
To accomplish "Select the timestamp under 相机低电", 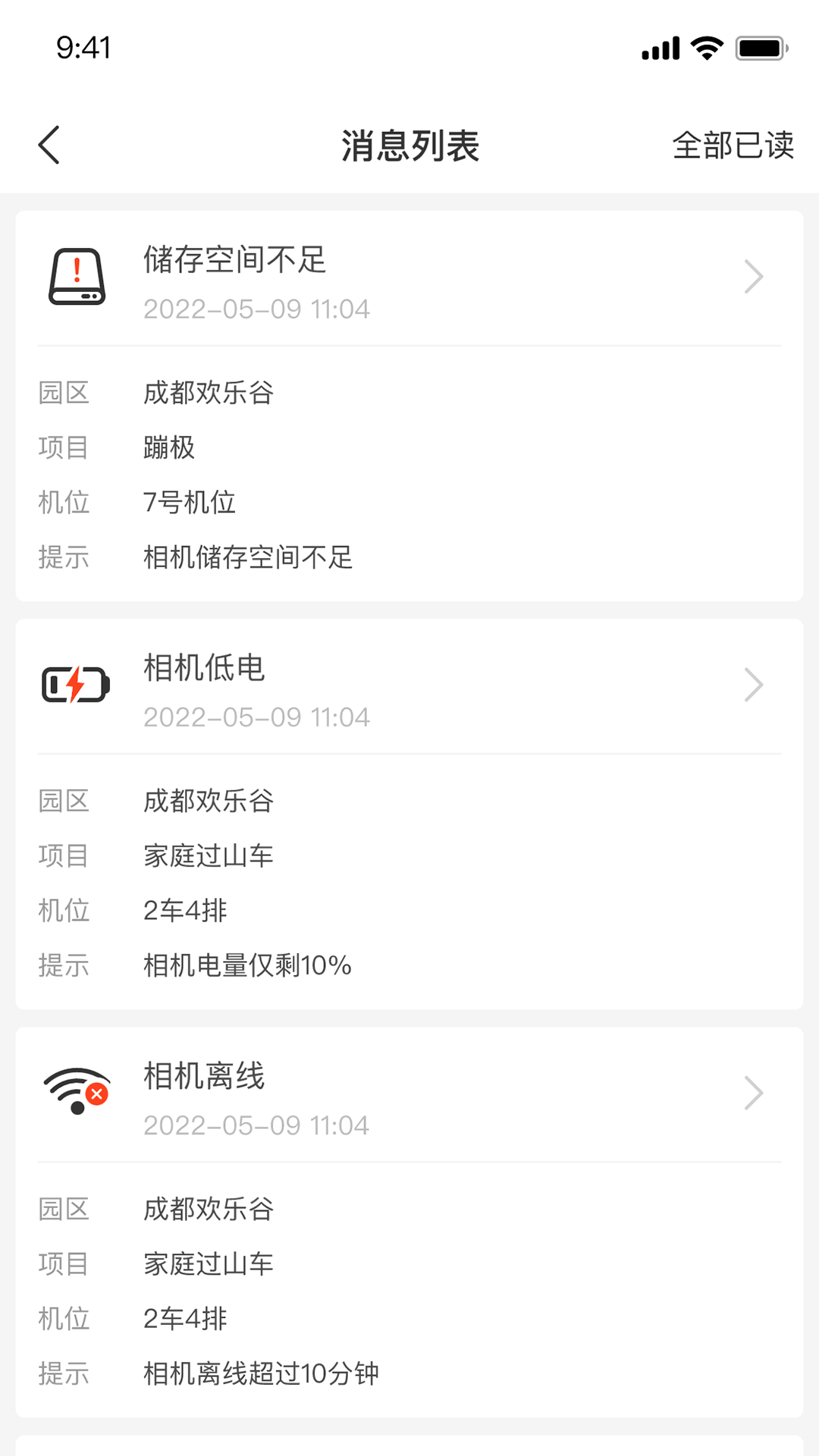I will 257,717.
